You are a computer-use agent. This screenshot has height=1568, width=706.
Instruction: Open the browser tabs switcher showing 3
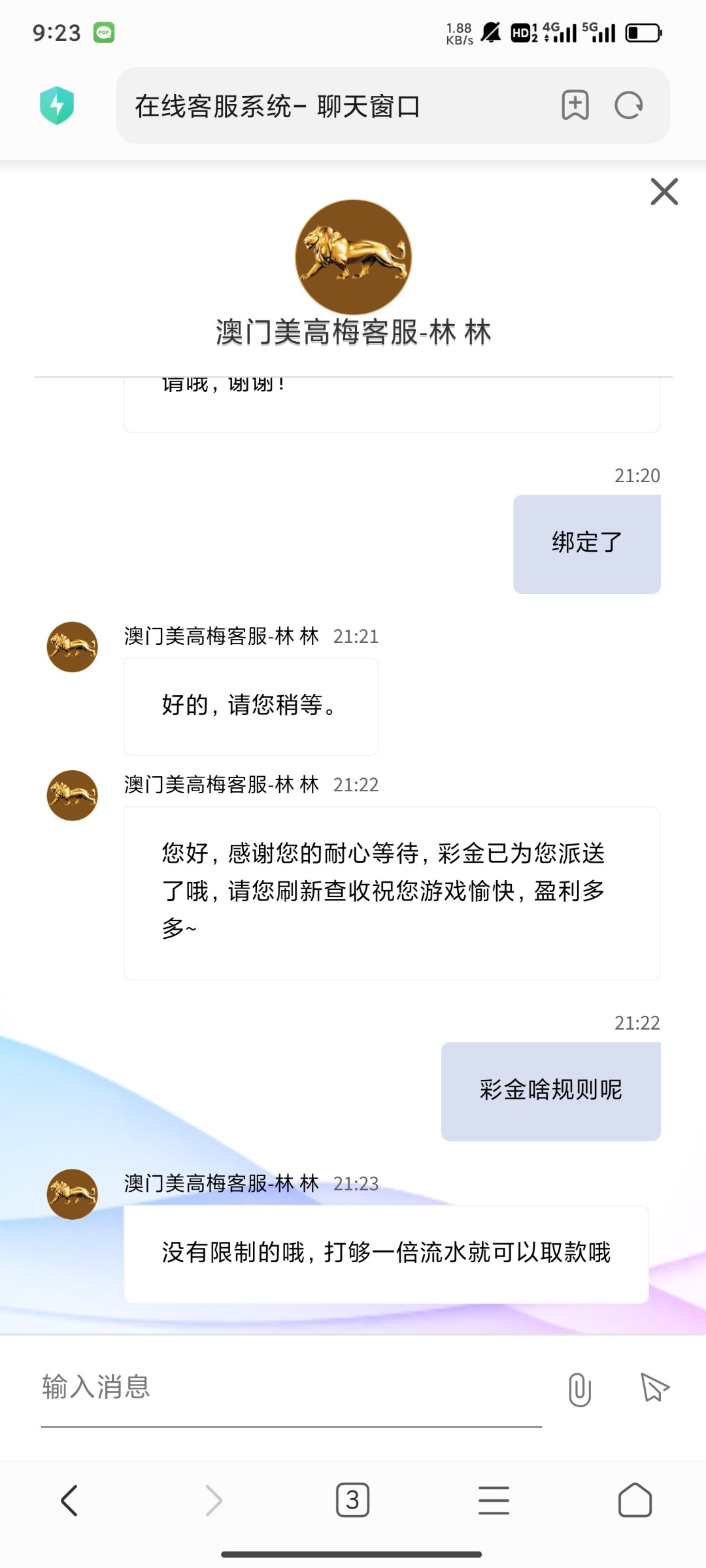(x=352, y=1500)
